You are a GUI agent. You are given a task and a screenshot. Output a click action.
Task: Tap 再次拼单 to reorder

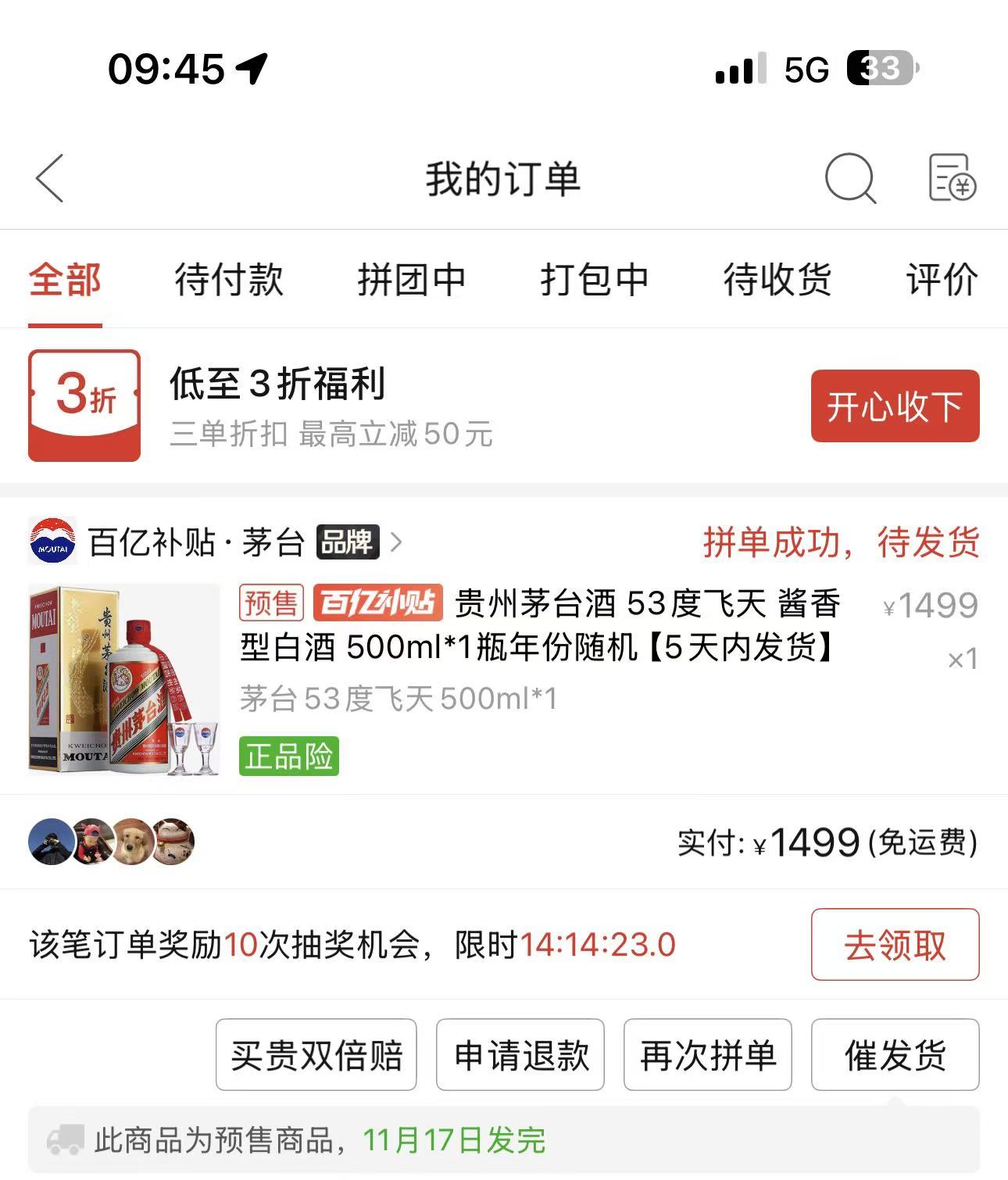708,1055
